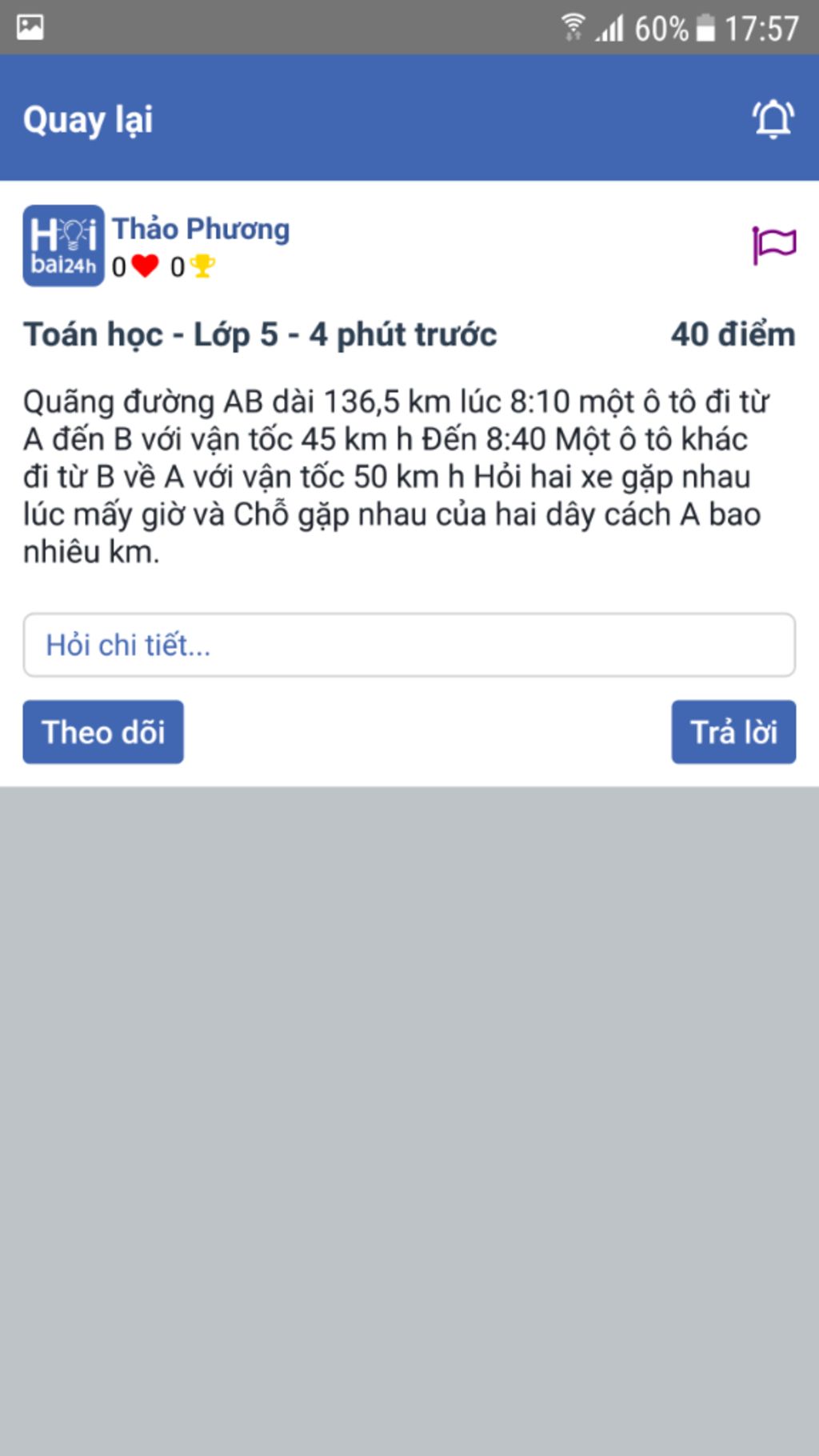819x1456 pixels.
Task: Open Thảo Phương's avatar picture
Action: coord(63,246)
